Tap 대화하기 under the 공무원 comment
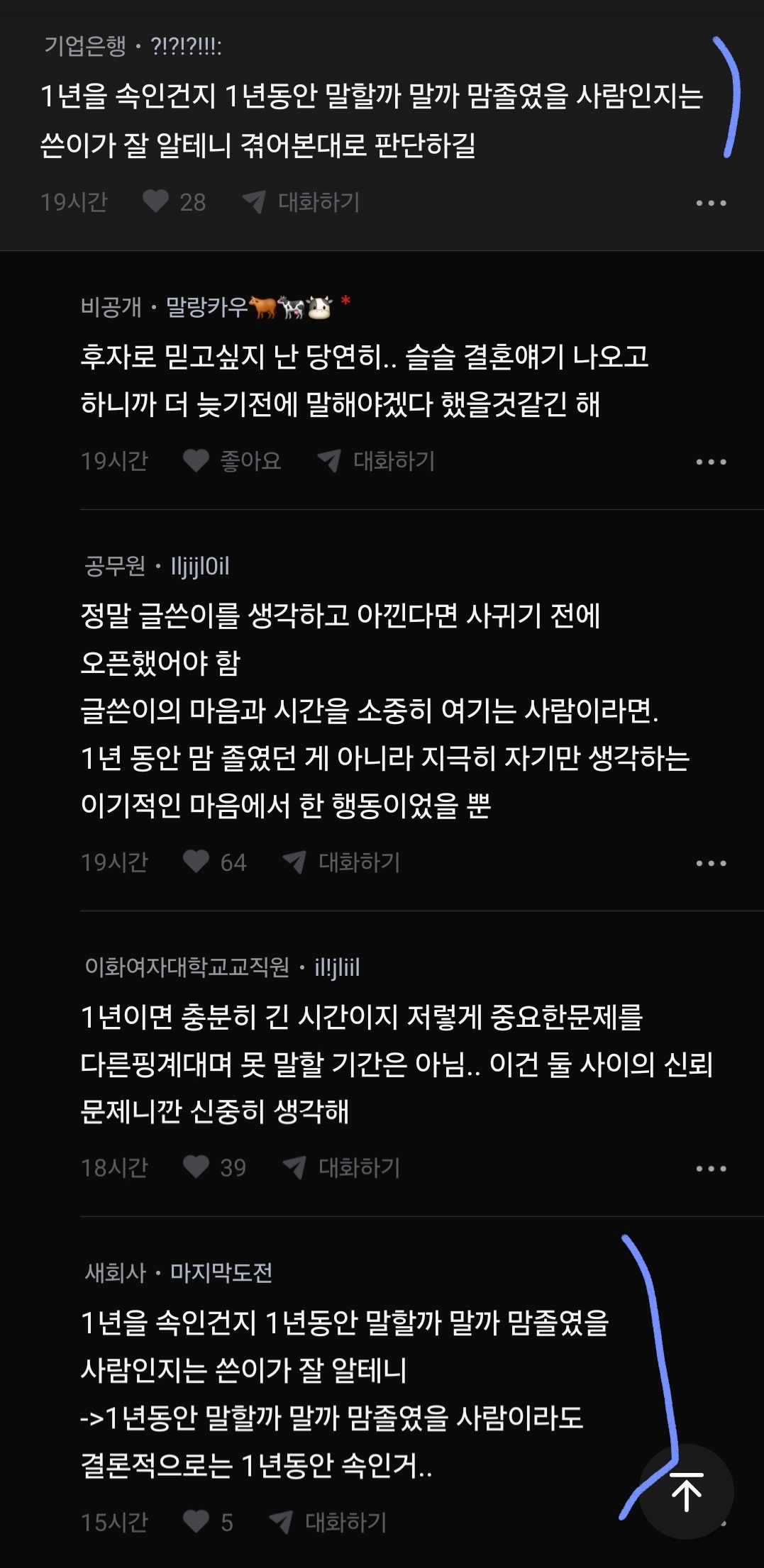 click(x=343, y=862)
